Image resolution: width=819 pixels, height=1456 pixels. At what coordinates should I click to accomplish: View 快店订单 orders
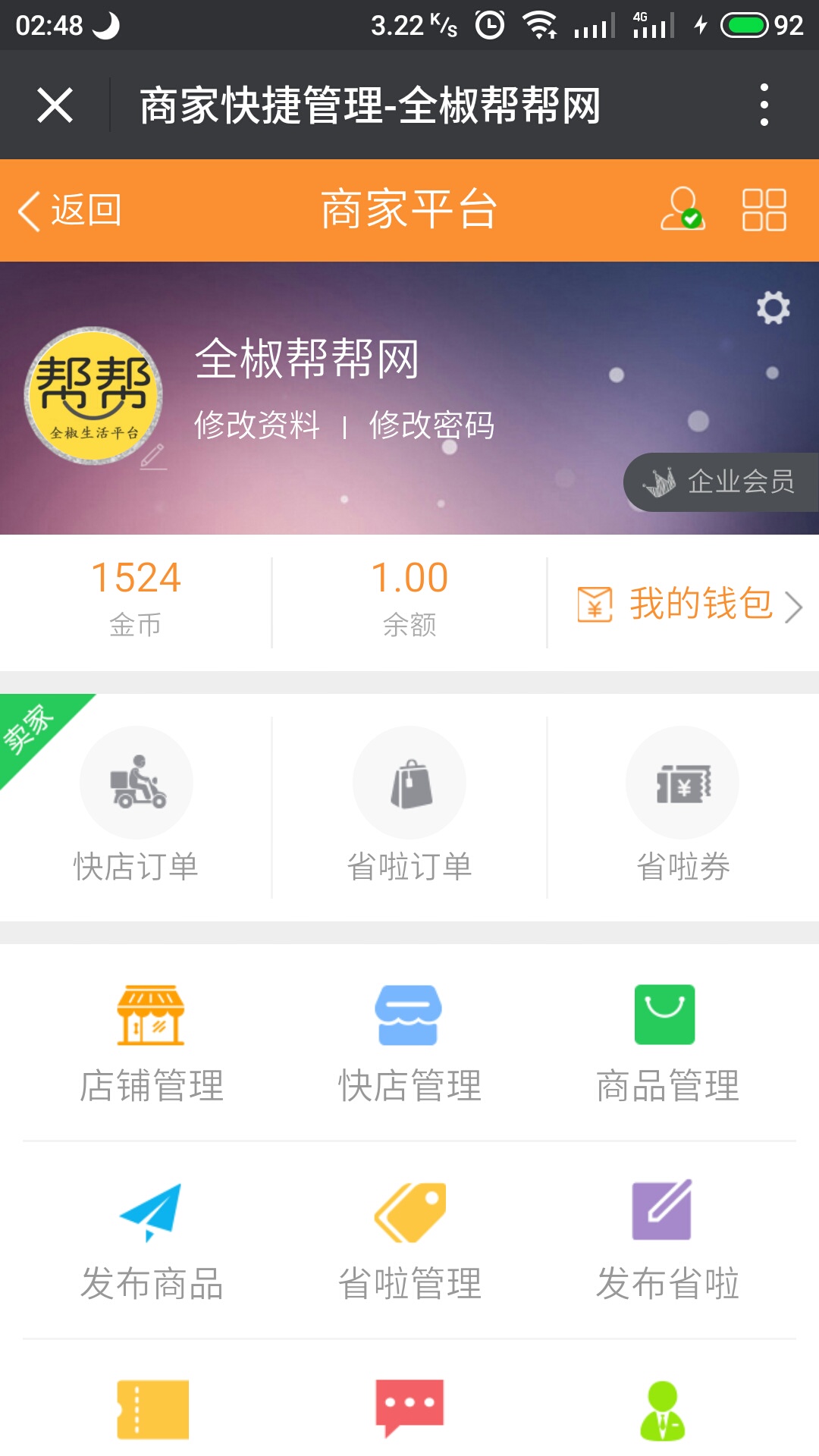[136, 805]
